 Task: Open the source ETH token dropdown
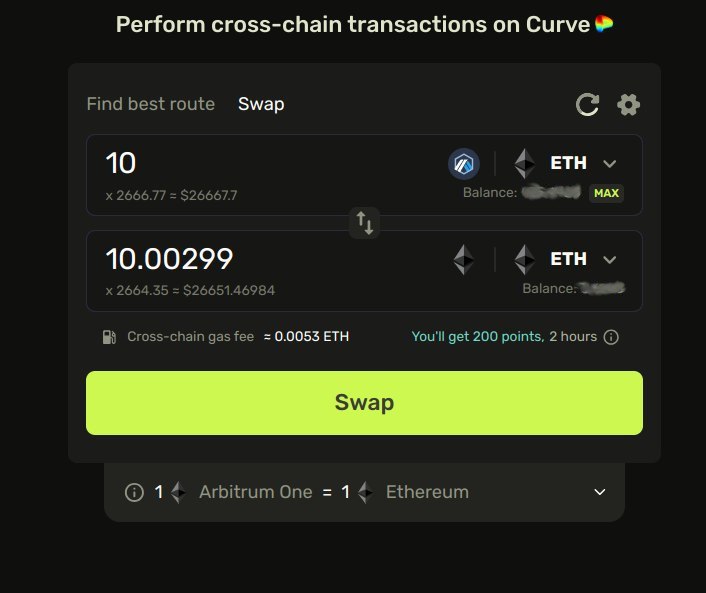(x=567, y=164)
